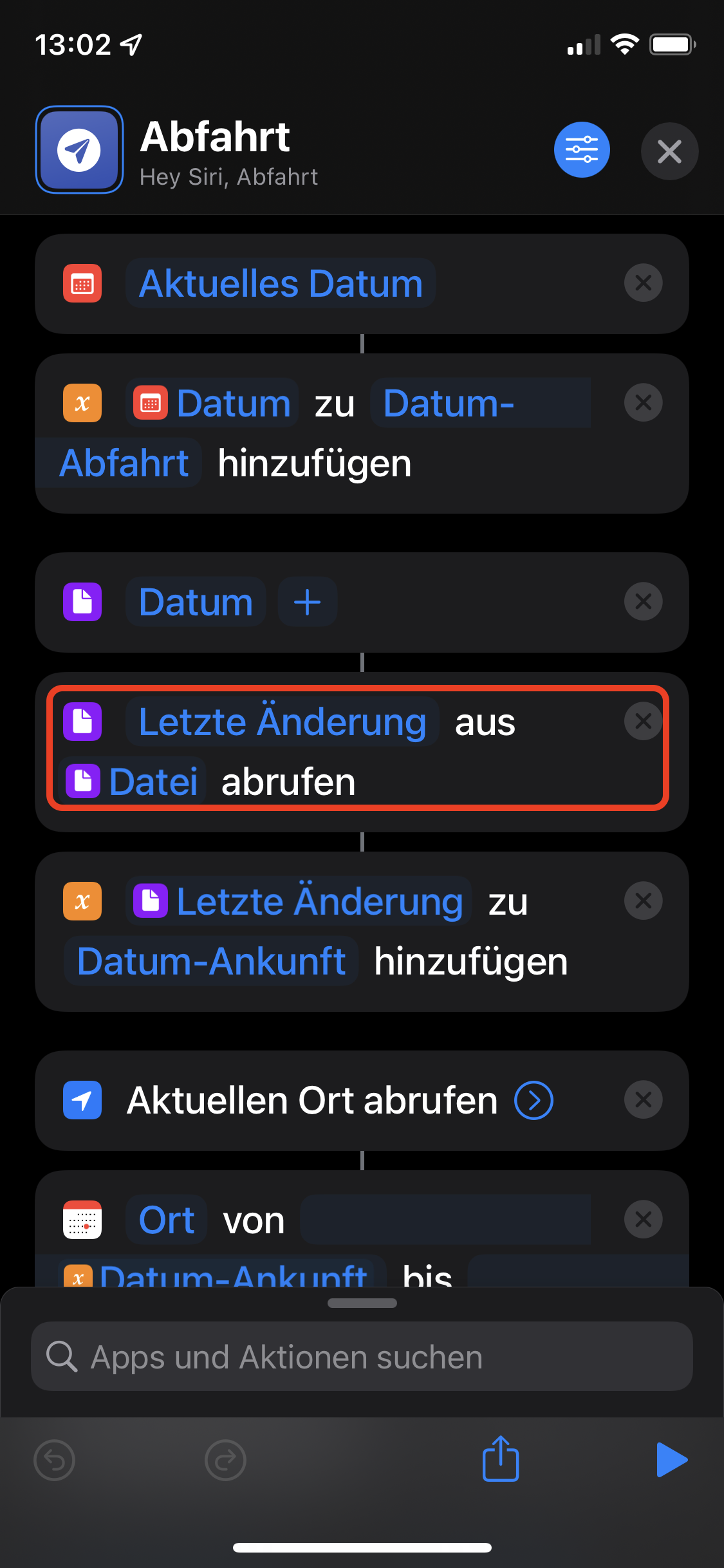Expand the Aktuellen Ort abrufen options
The width and height of the screenshot is (724, 1568).
tap(534, 1101)
